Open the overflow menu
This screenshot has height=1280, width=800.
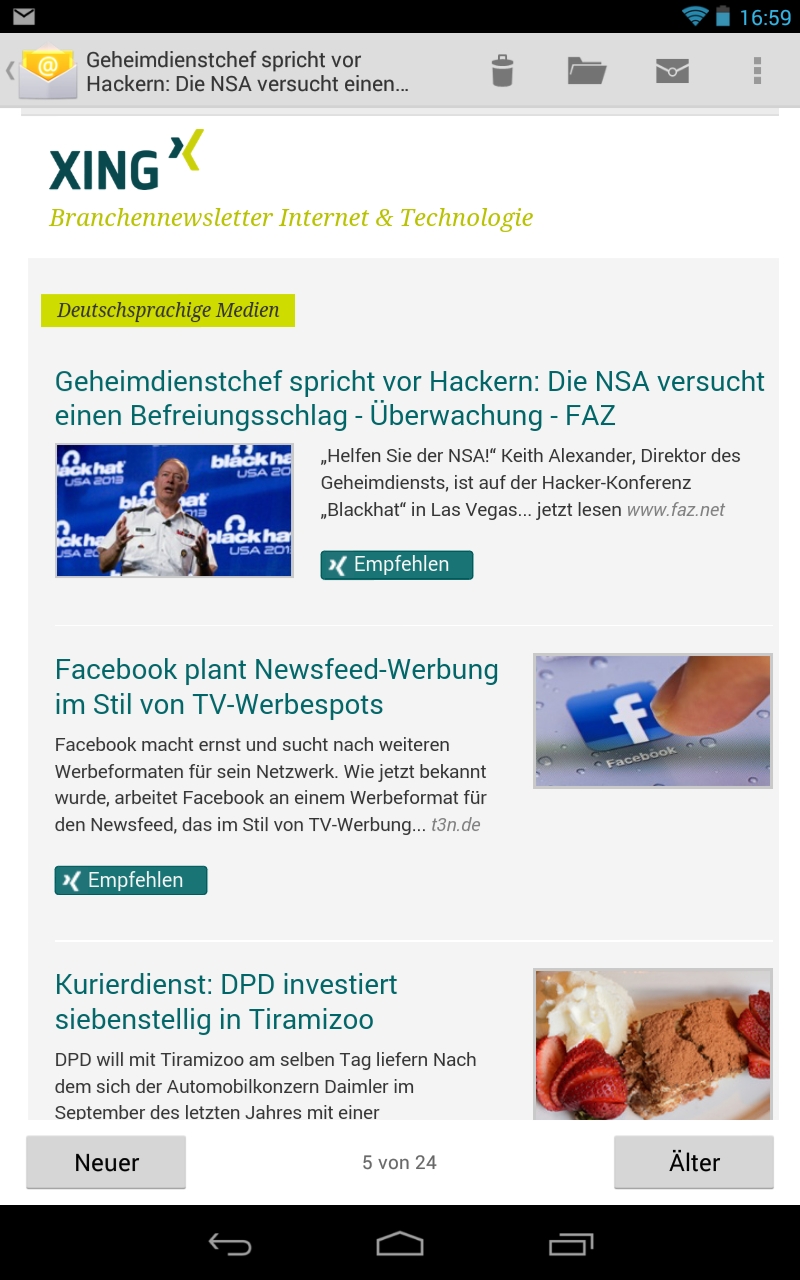tap(757, 71)
